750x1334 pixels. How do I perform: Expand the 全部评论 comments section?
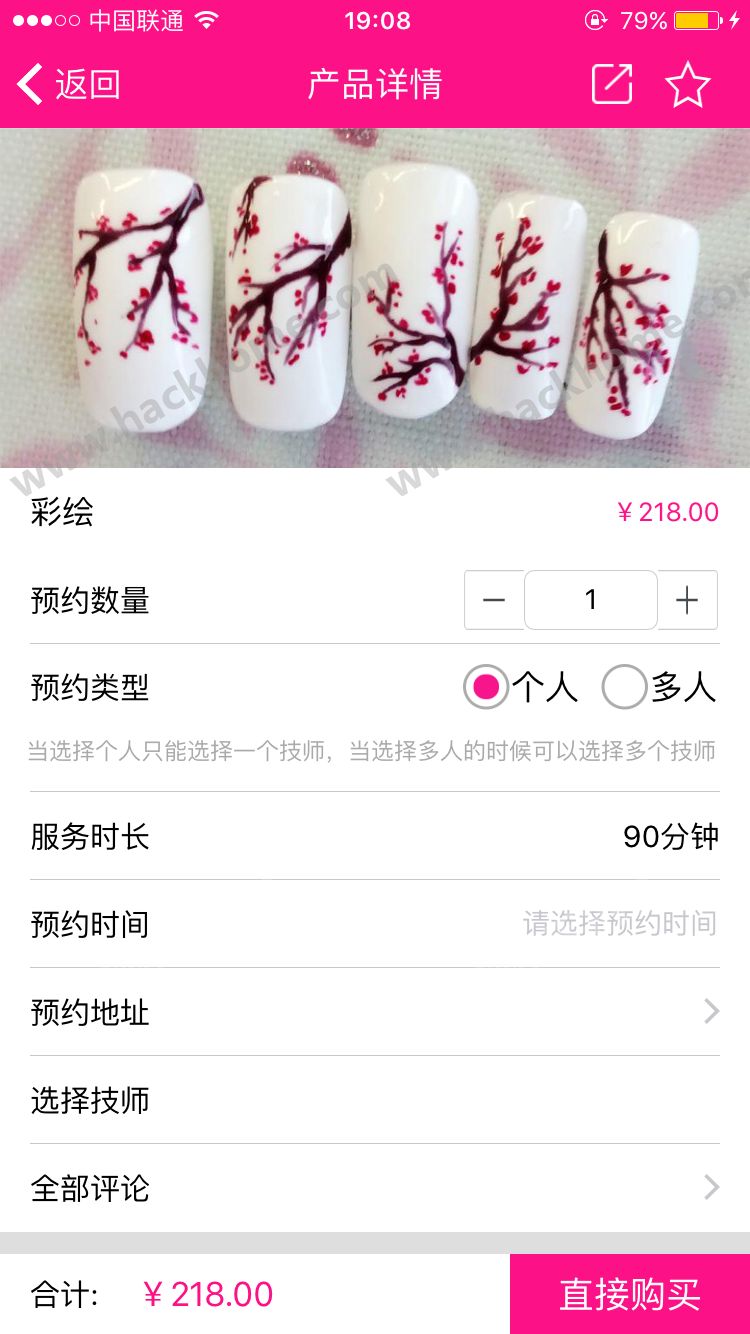pyautogui.click(x=375, y=1188)
